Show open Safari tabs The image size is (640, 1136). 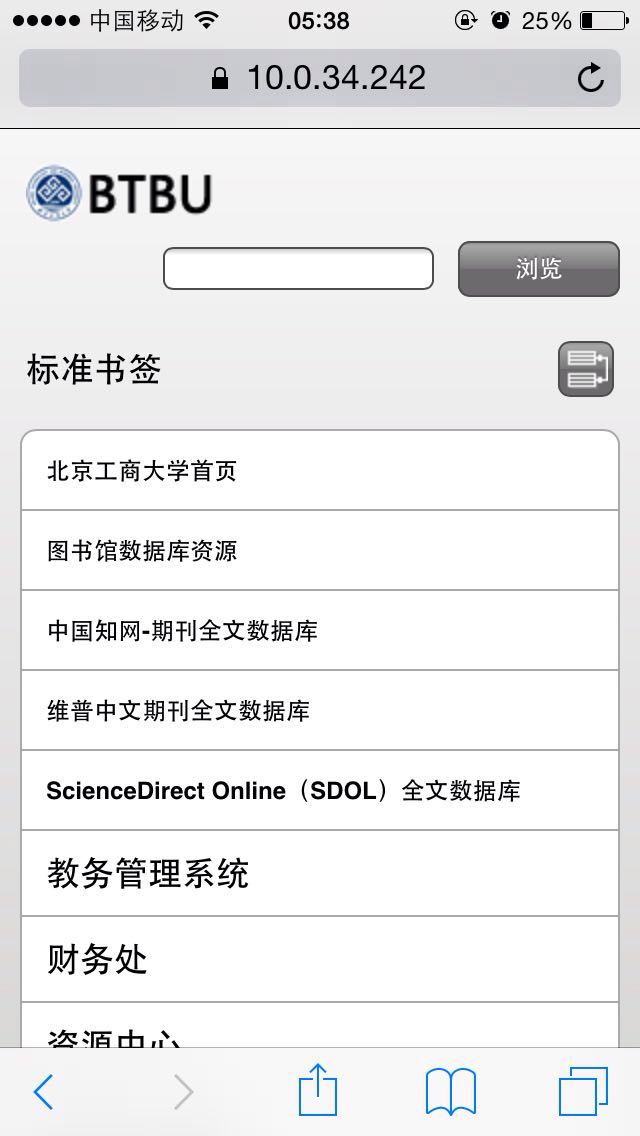tap(582, 1091)
